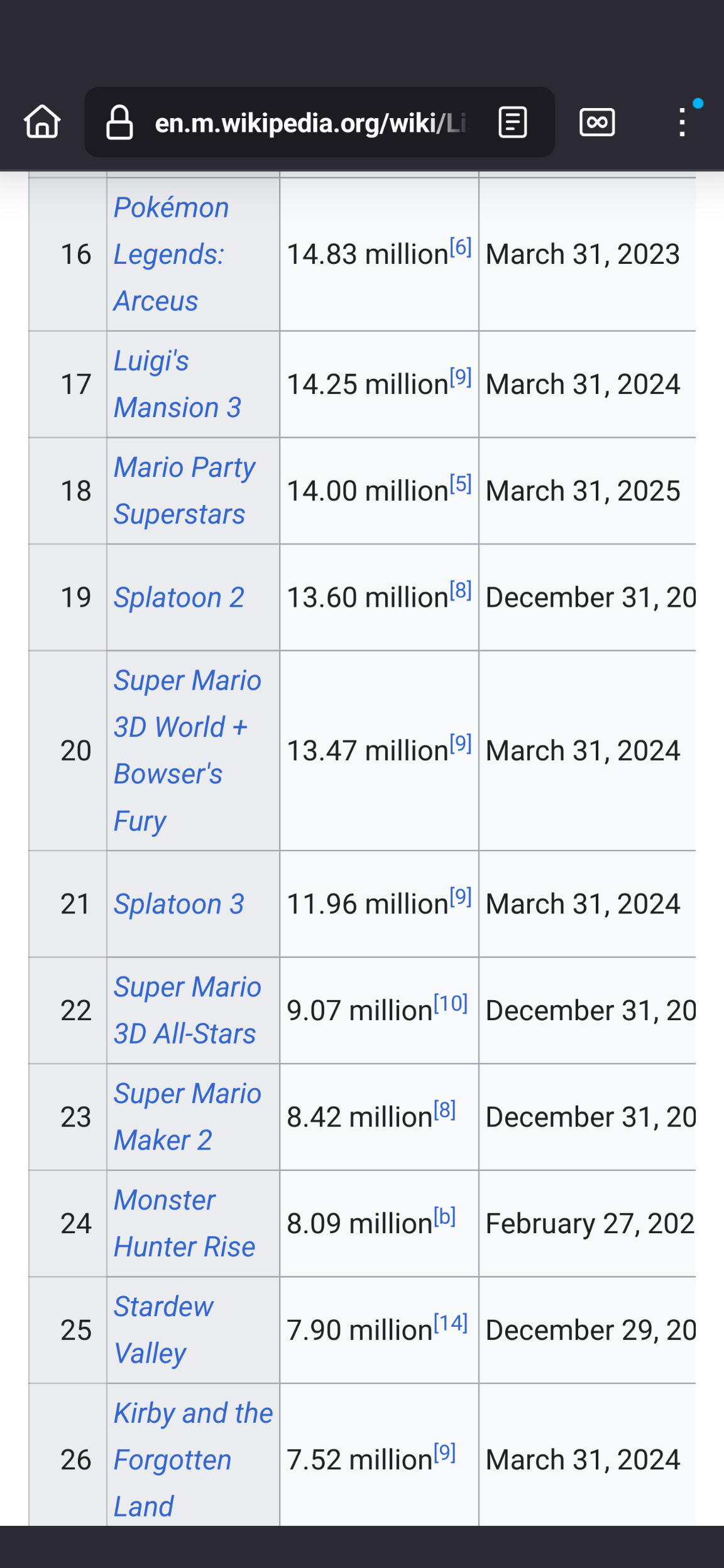Open Super Mario 3D All-Stars link
Screen dimensions: 724x1568
click(x=187, y=1011)
